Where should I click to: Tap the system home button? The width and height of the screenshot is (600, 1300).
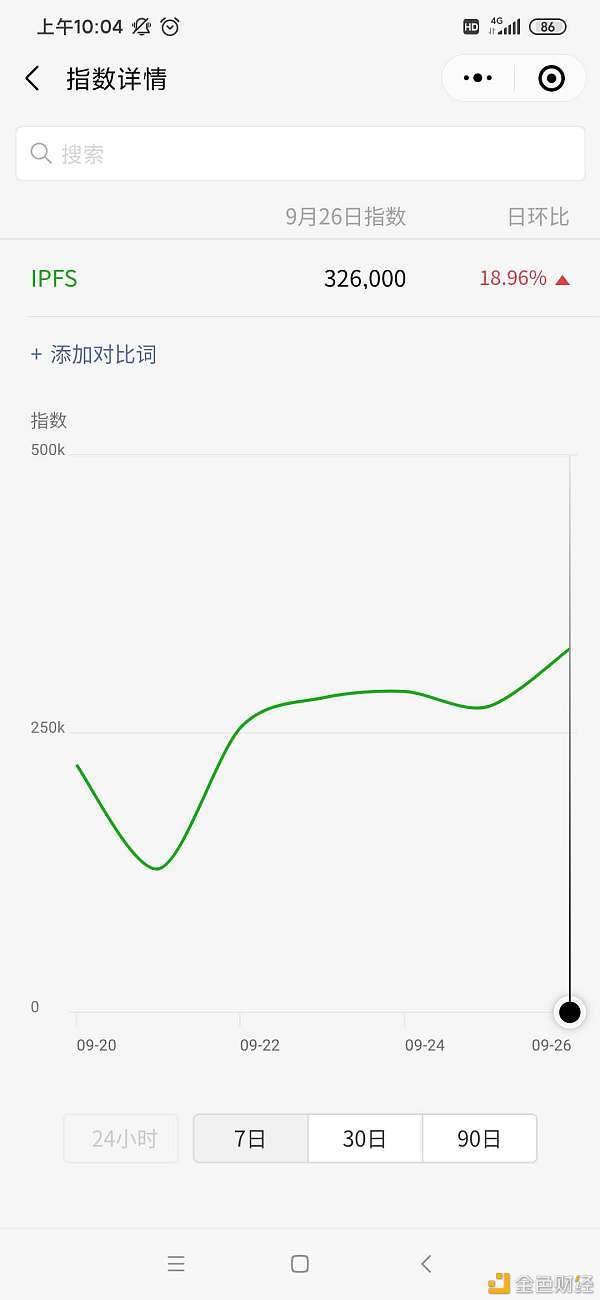pyautogui.click(x=300, y=1264)
